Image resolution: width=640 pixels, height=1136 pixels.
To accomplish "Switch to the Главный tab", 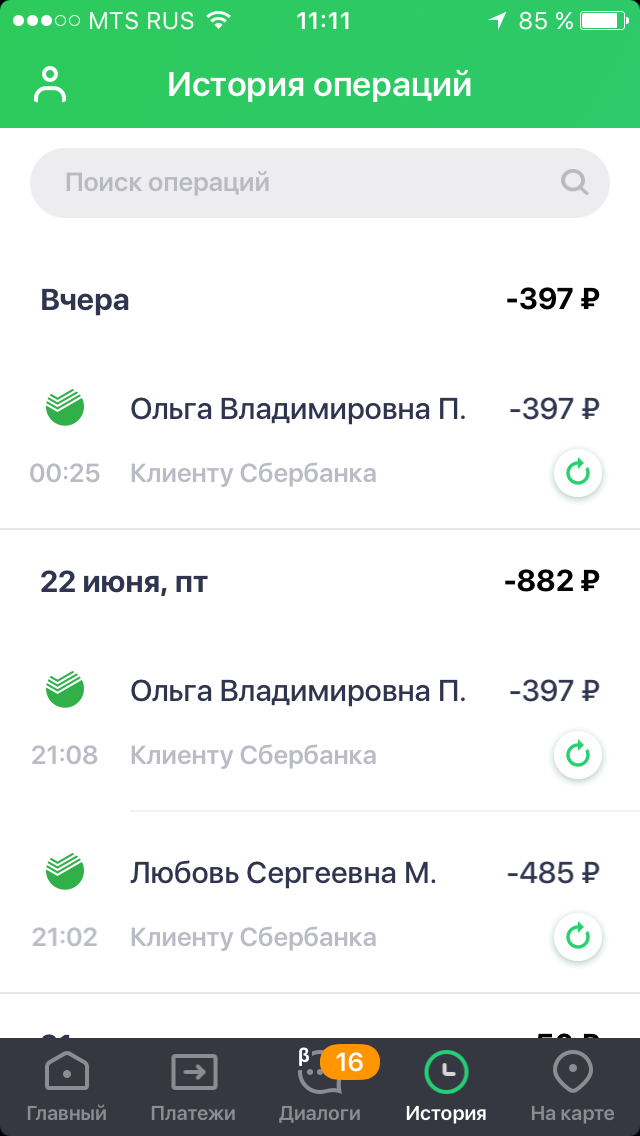I will point(67,1087).
